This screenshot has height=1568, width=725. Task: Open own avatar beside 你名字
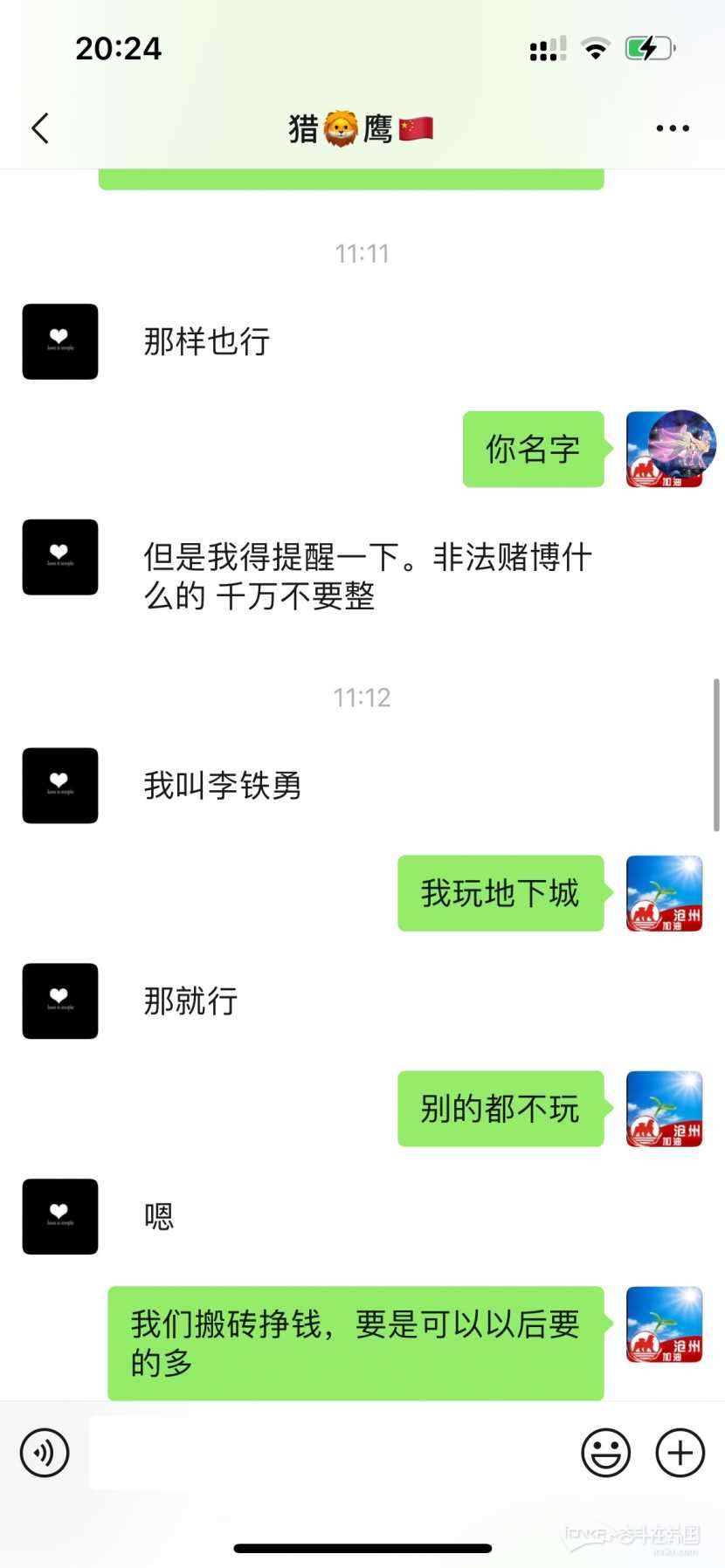pos(665,449)
